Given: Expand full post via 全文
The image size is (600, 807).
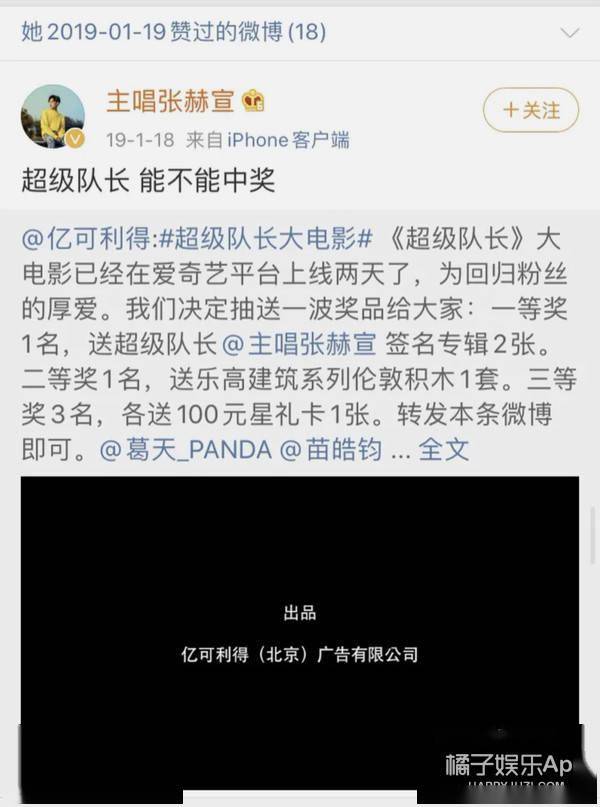Looking at the screenshot, I should 443,449.
